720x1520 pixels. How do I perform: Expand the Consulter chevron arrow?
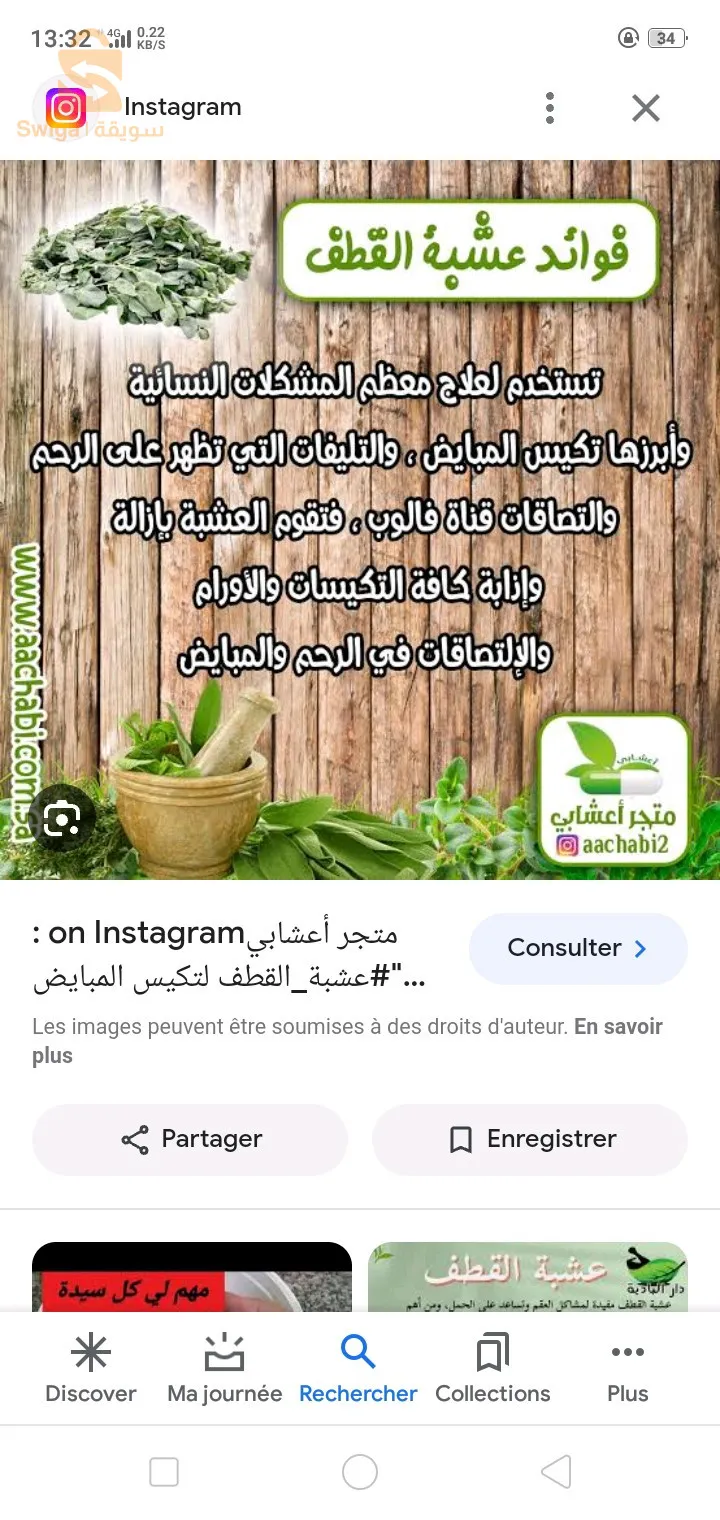pos(640,948)
